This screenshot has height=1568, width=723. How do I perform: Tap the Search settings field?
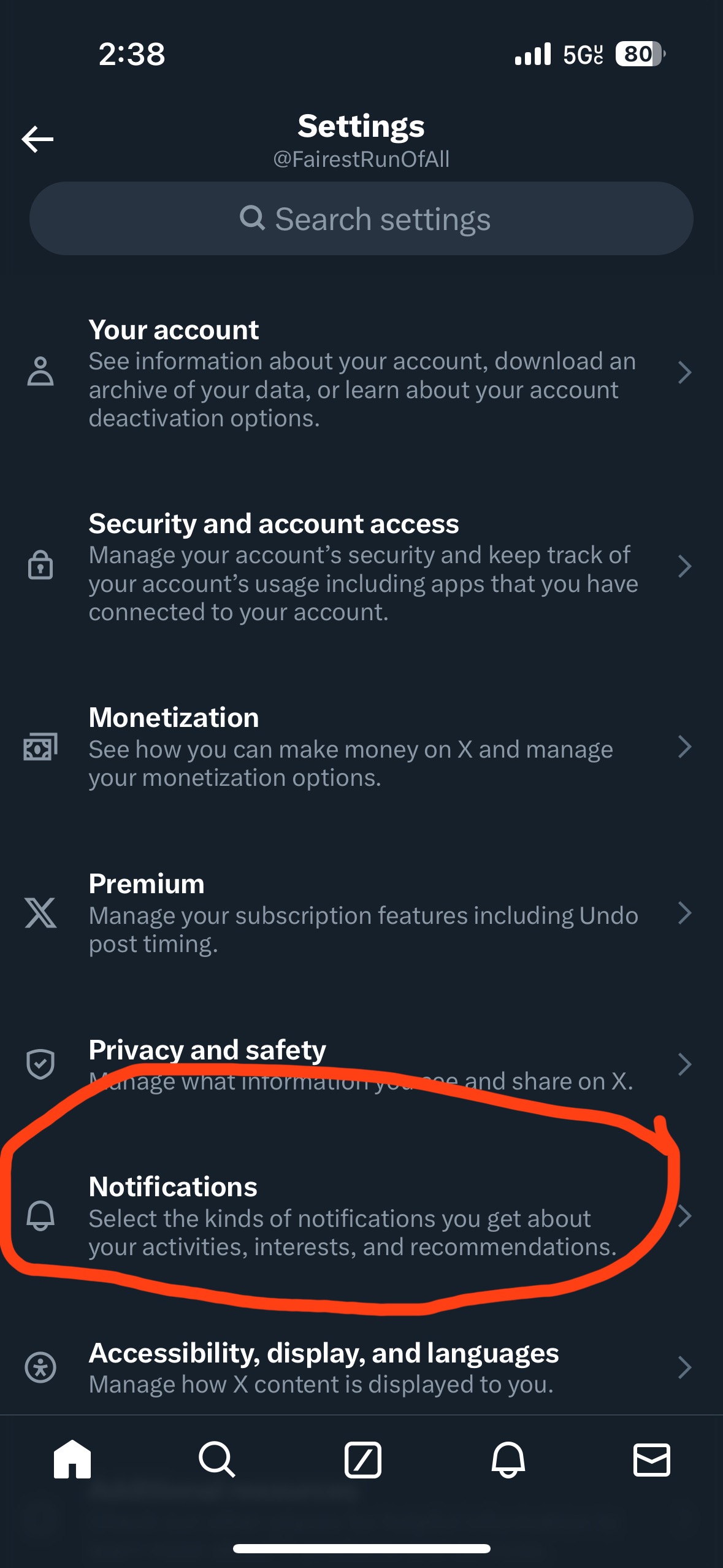point(361,219)
